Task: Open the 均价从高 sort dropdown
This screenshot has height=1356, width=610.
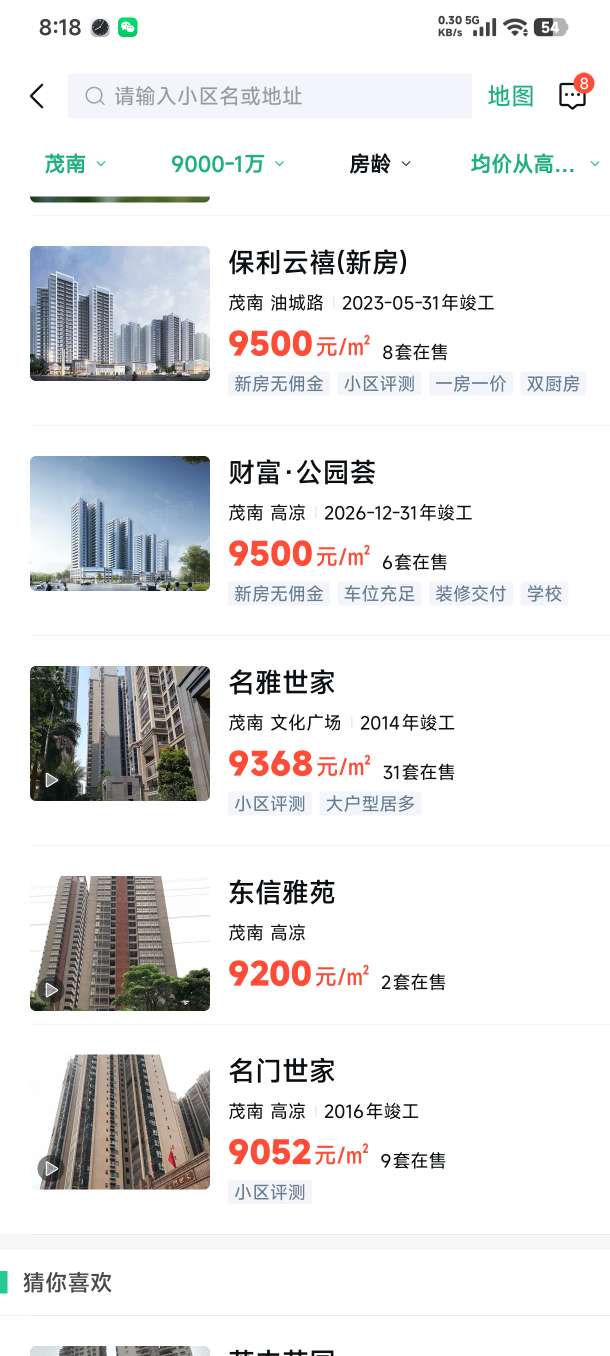Action: 534,164
